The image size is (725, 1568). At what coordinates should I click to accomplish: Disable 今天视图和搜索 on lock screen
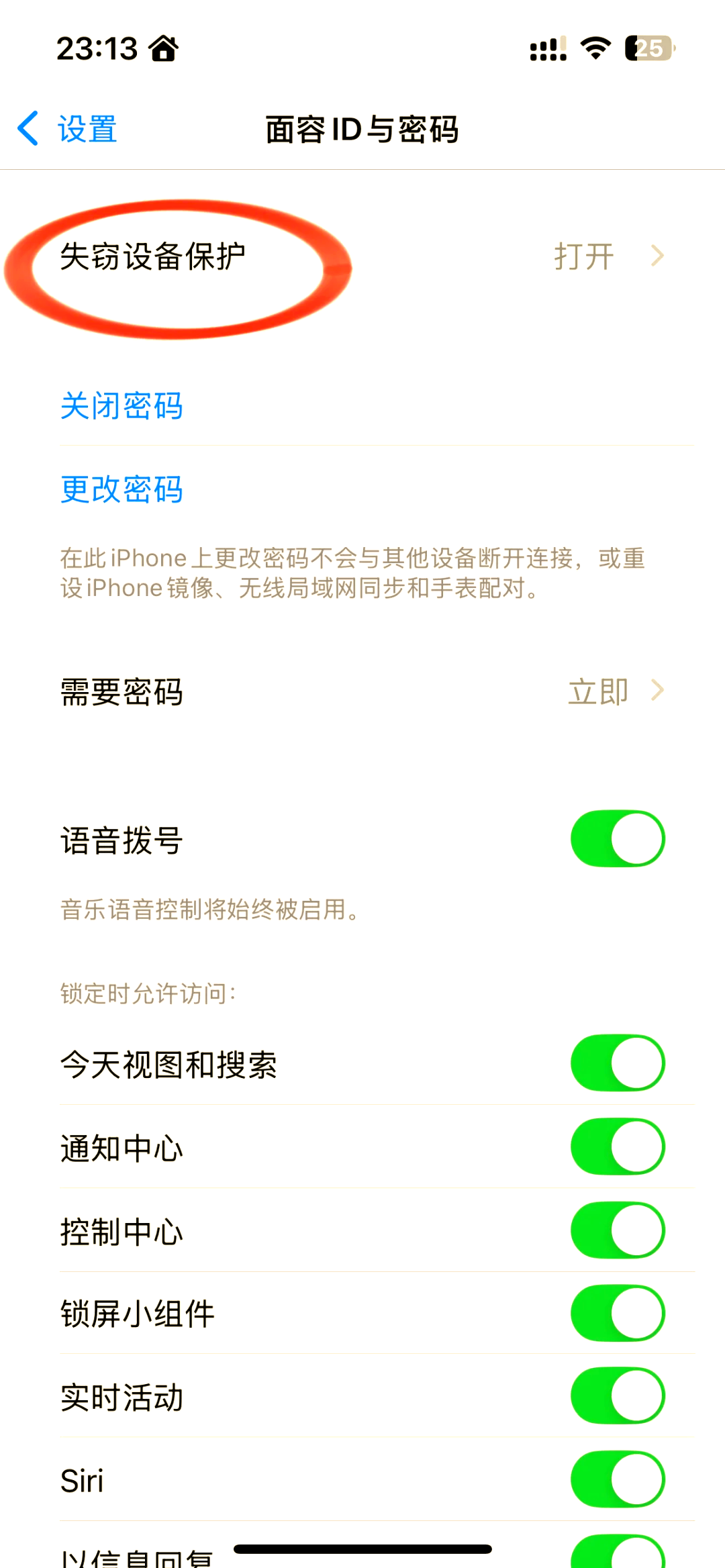click(x=617, y=1063)
